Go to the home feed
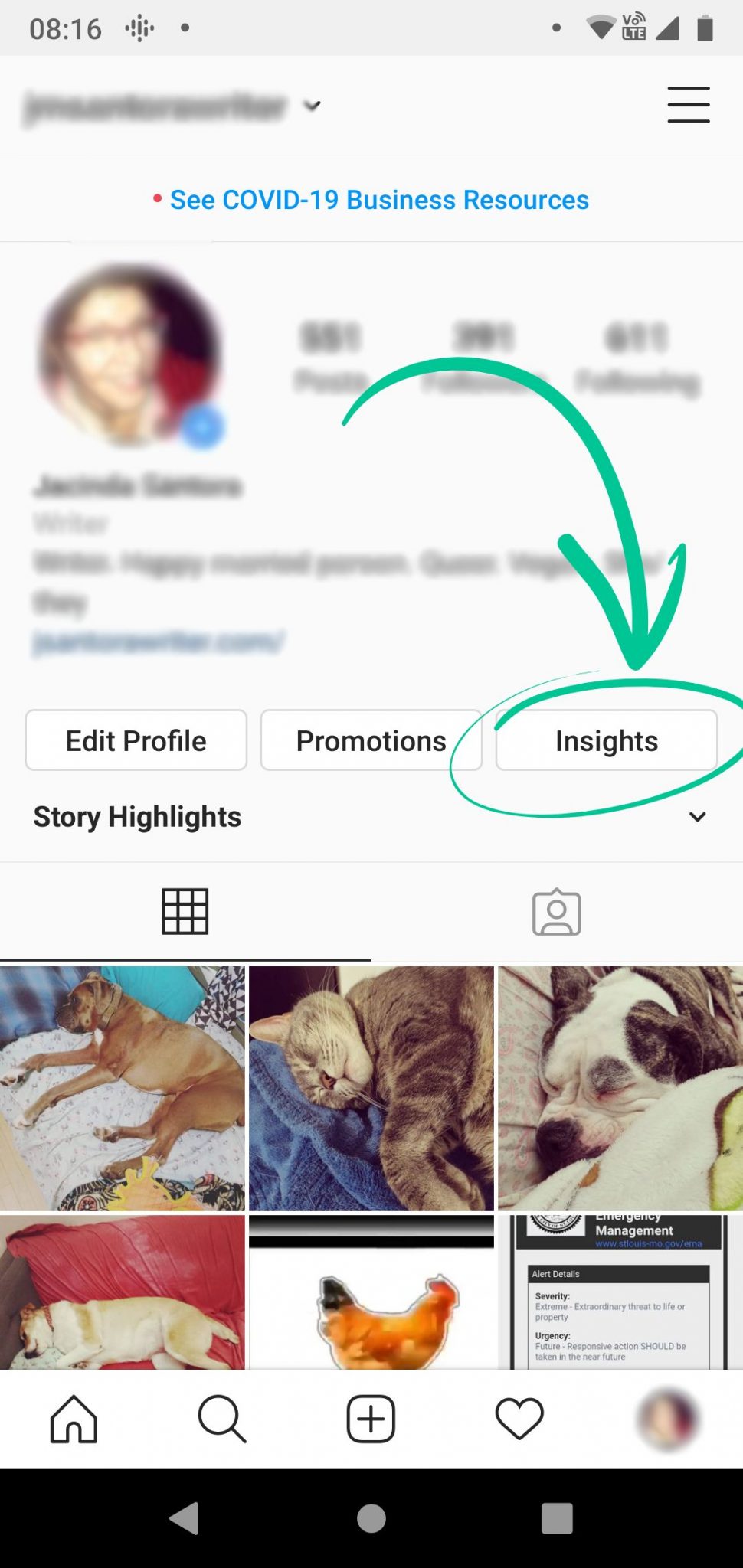 pos(74,1419)
